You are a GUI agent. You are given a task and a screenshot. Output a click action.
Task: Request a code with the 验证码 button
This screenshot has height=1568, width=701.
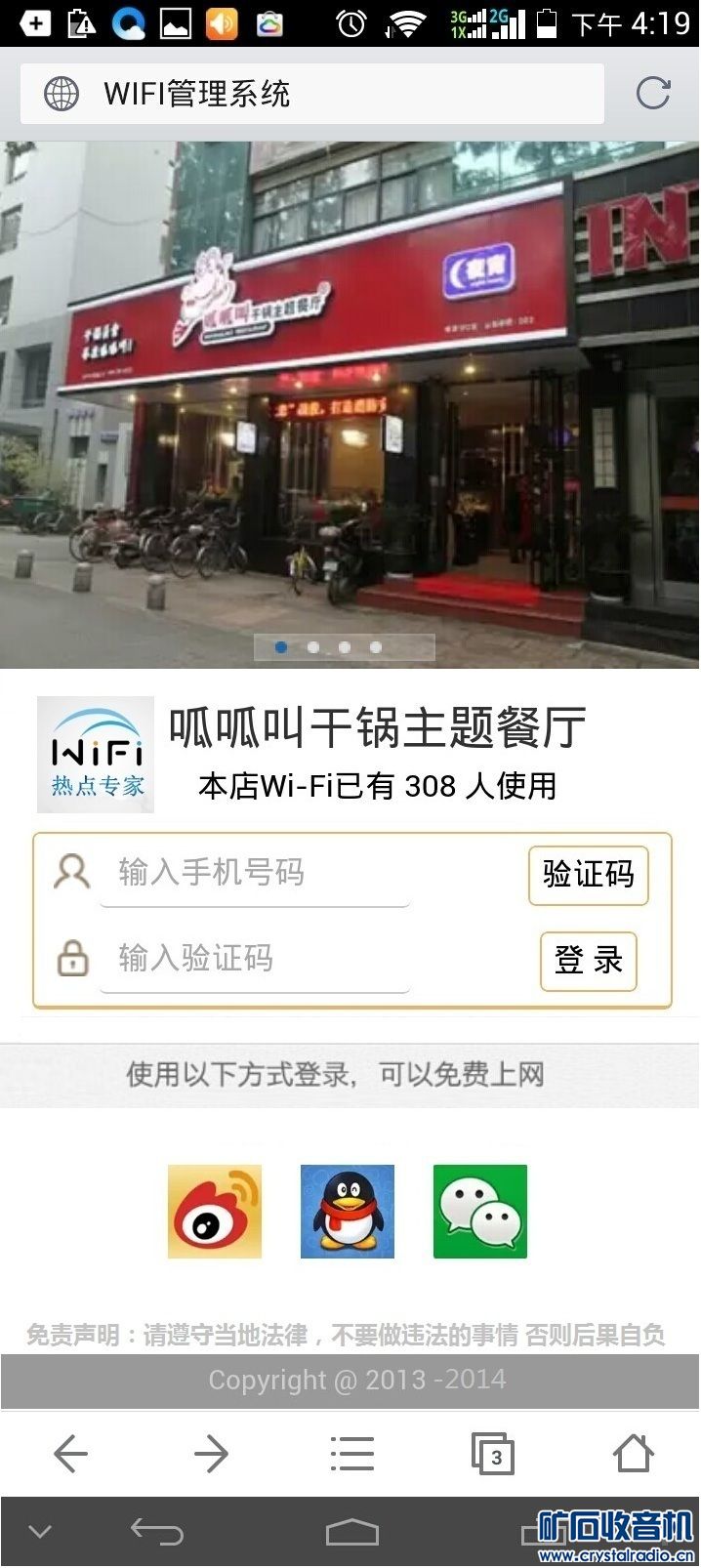pos(588,875)
